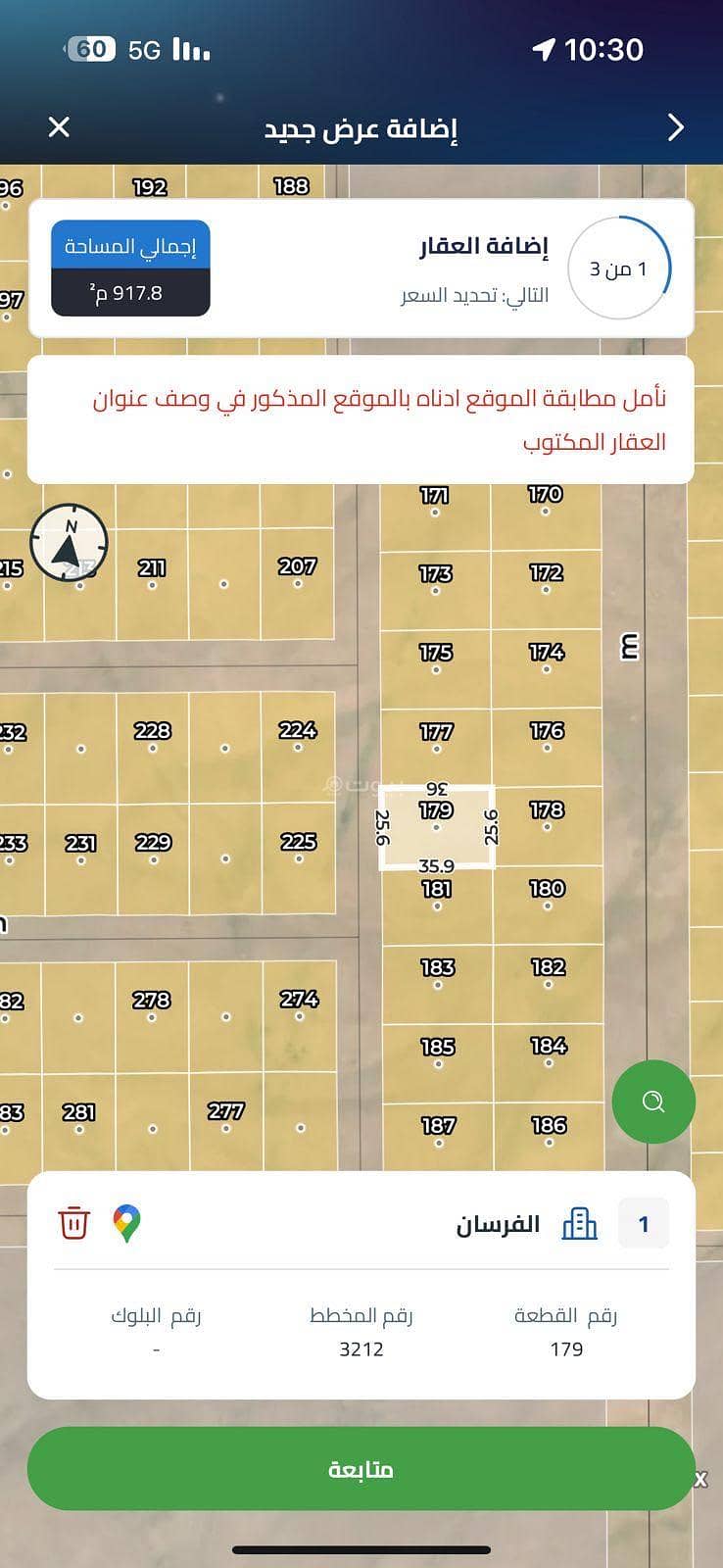The width and height of the screenshot is (723, 1568).
Task: Open location in Google Maps icon
Action: tap(126, 1223)
